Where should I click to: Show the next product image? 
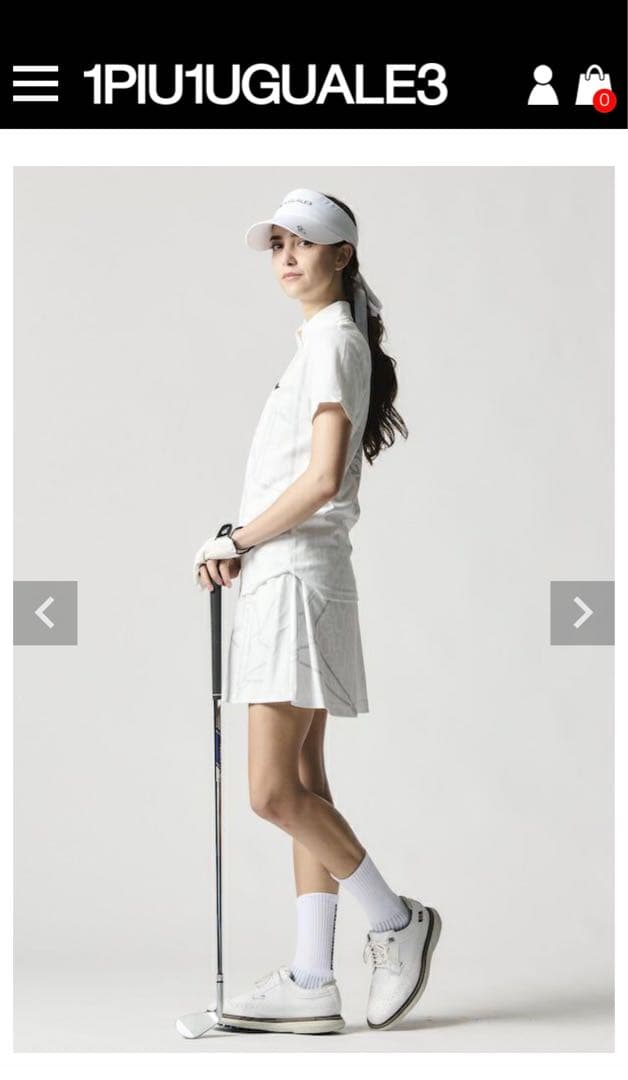click(x=582, y=613)
